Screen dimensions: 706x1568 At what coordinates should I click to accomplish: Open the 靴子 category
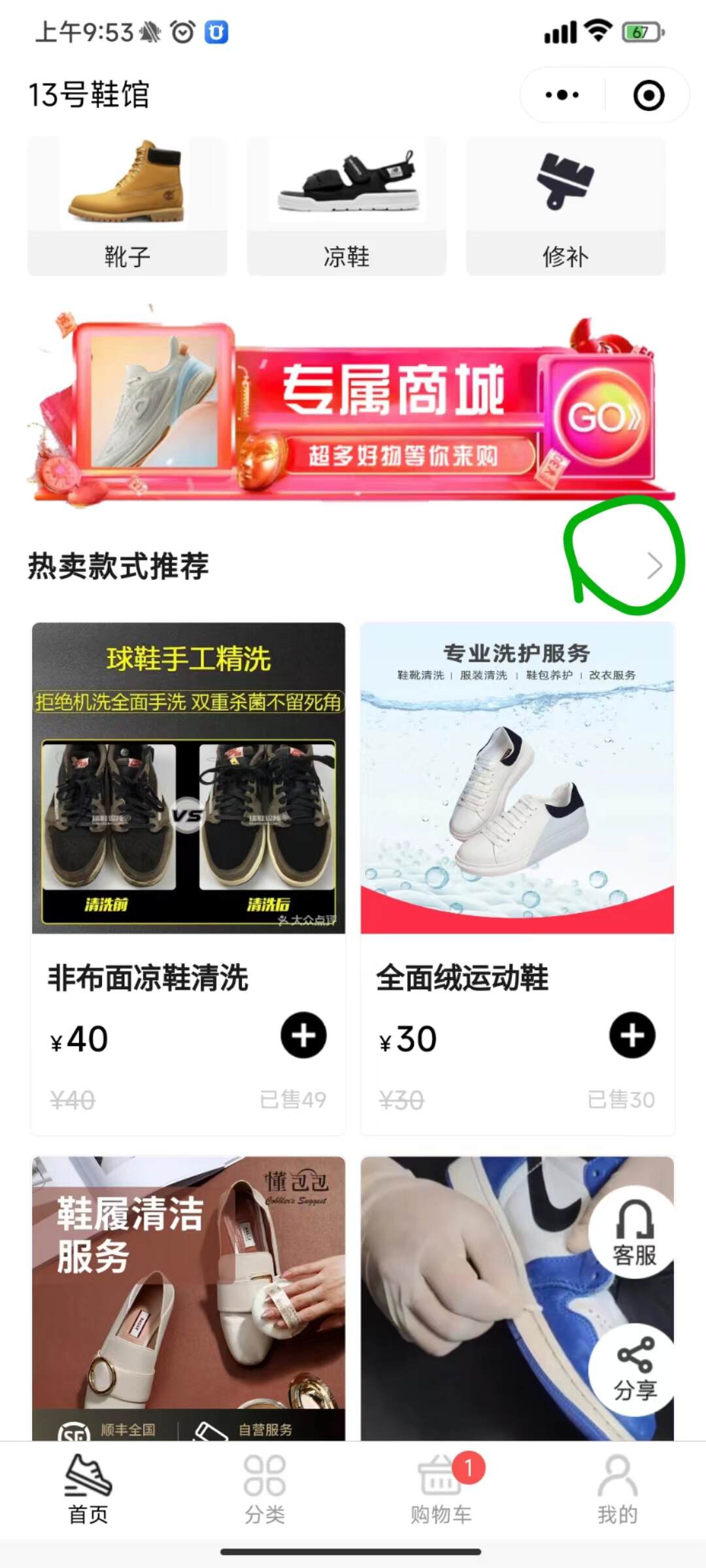(127, 206)
